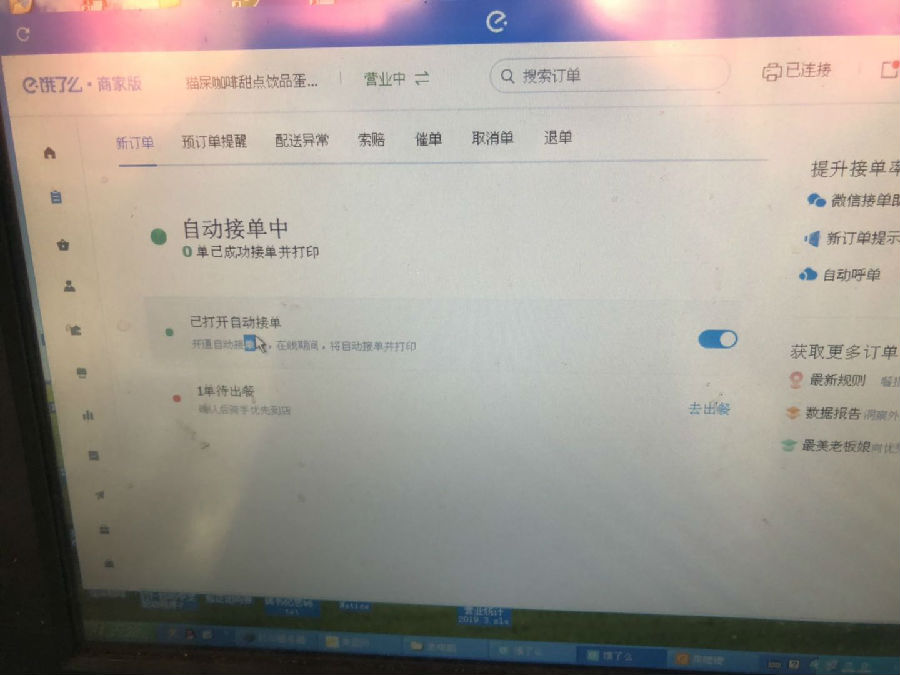Tap the 去出餐 link
Image resolution: width=900 pixels, height=675 pixels.
(x=708, y=408)
